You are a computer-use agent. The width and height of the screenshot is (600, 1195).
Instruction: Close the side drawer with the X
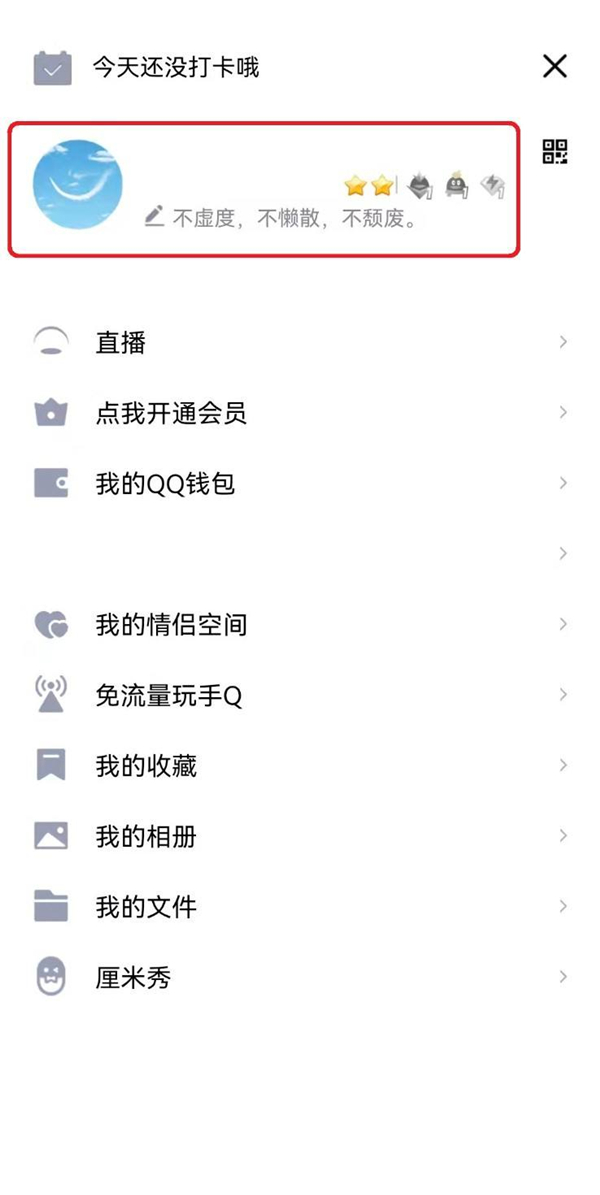pyautogui.click(x=554, y=67)
